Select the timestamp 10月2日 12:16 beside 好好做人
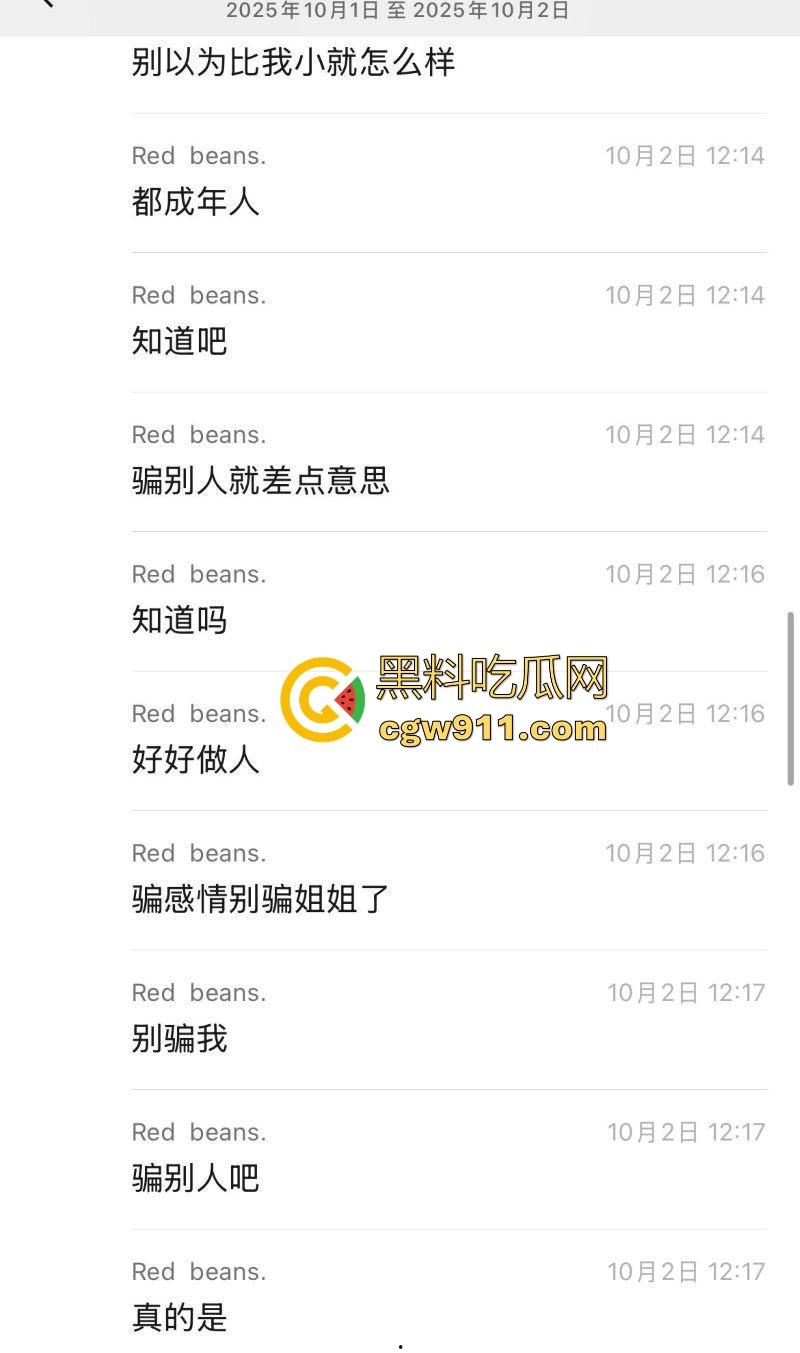This screenshot has width=800, height=1353. click(684, 714)
